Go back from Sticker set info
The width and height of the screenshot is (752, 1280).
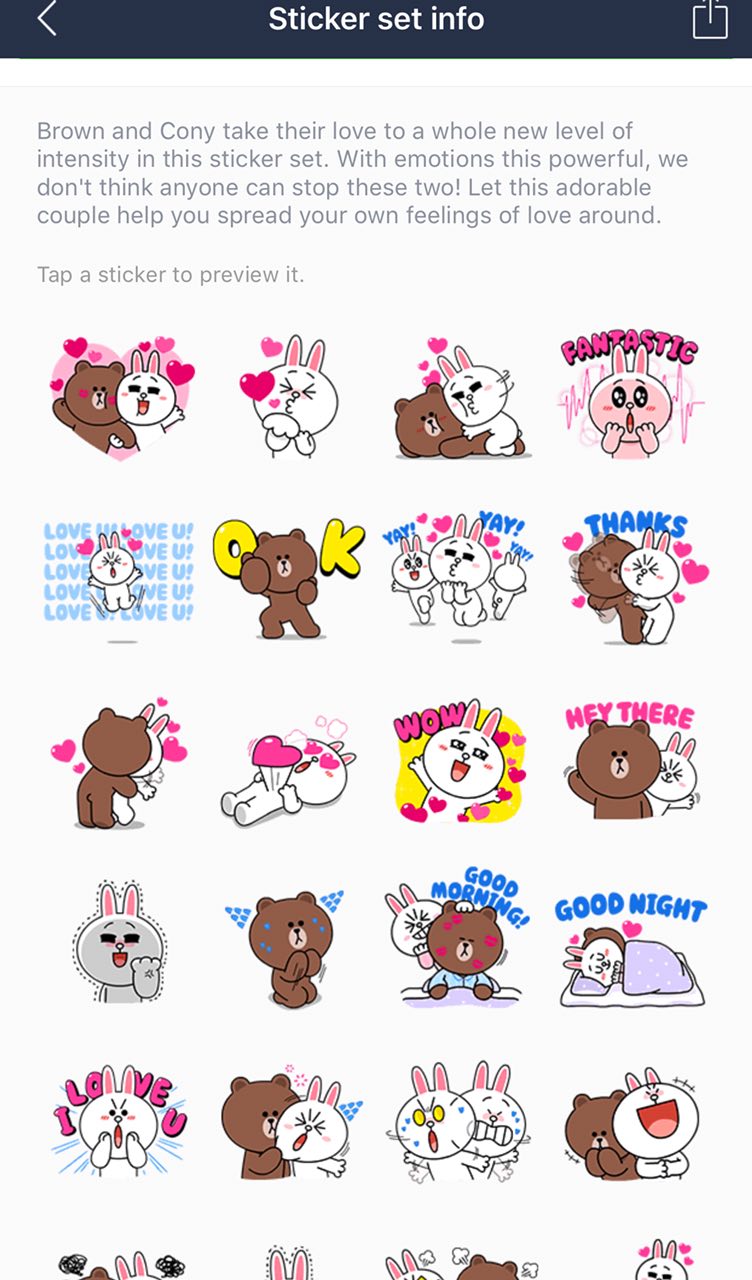click(46, 20)
